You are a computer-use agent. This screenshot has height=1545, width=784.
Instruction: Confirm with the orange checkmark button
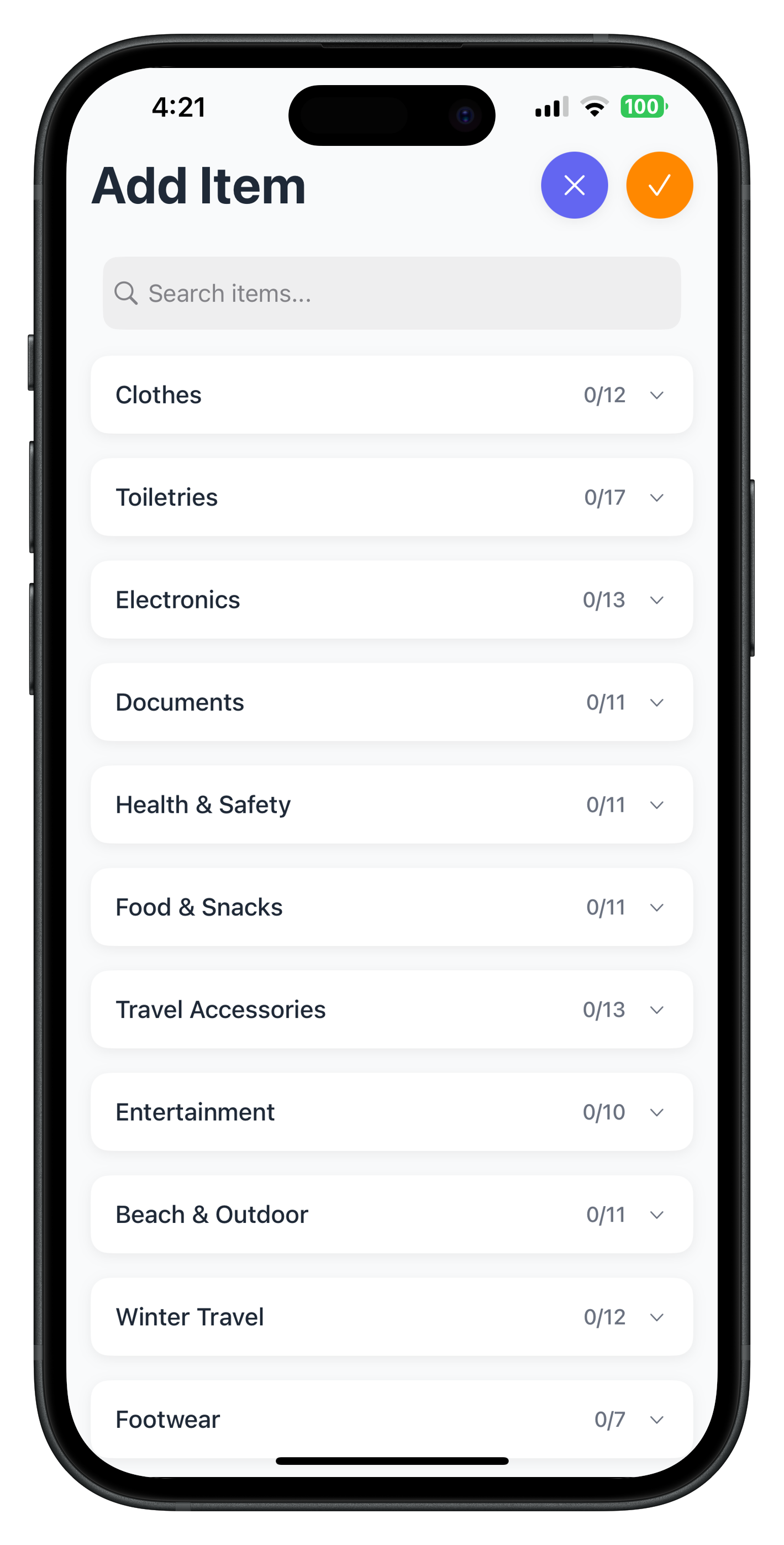[659, 185]
